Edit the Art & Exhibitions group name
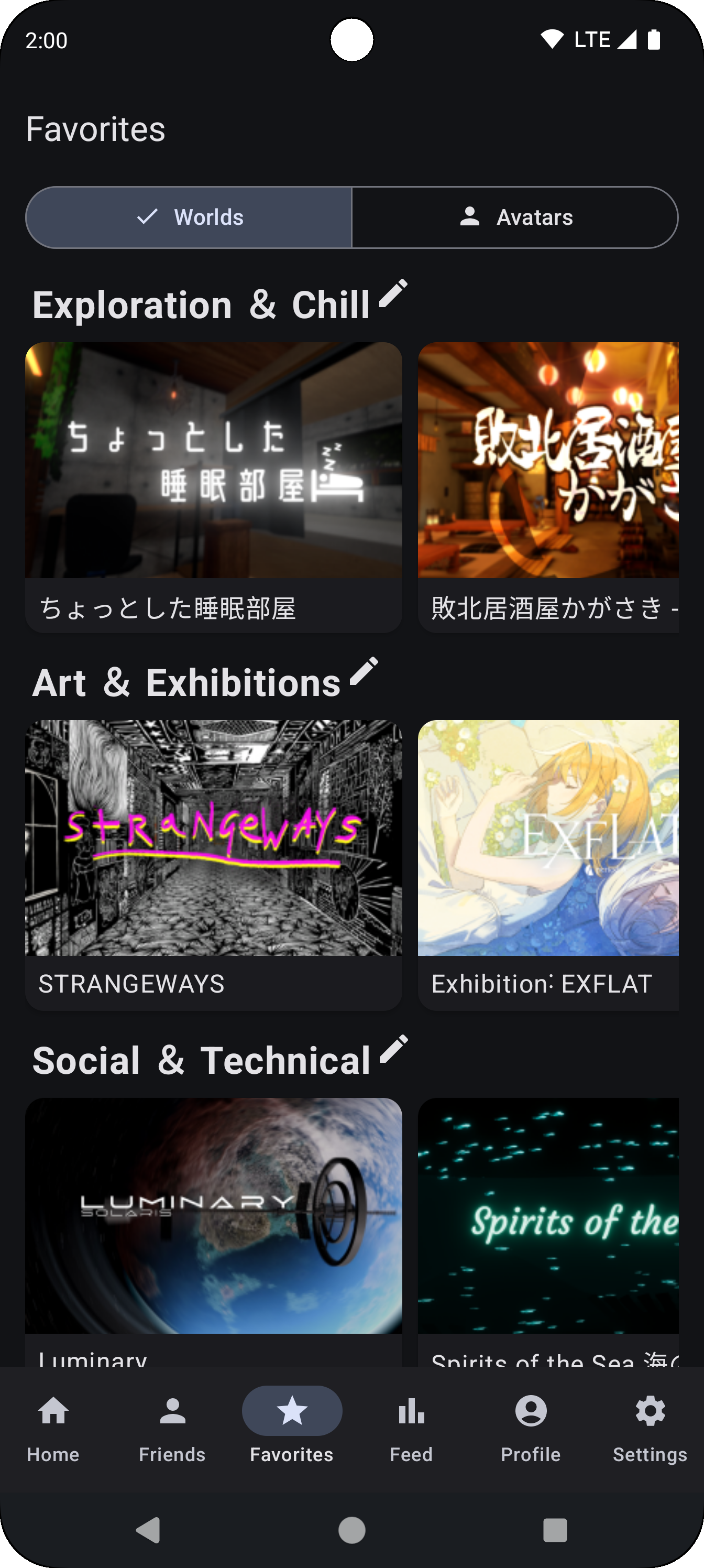 coord(364,671)
